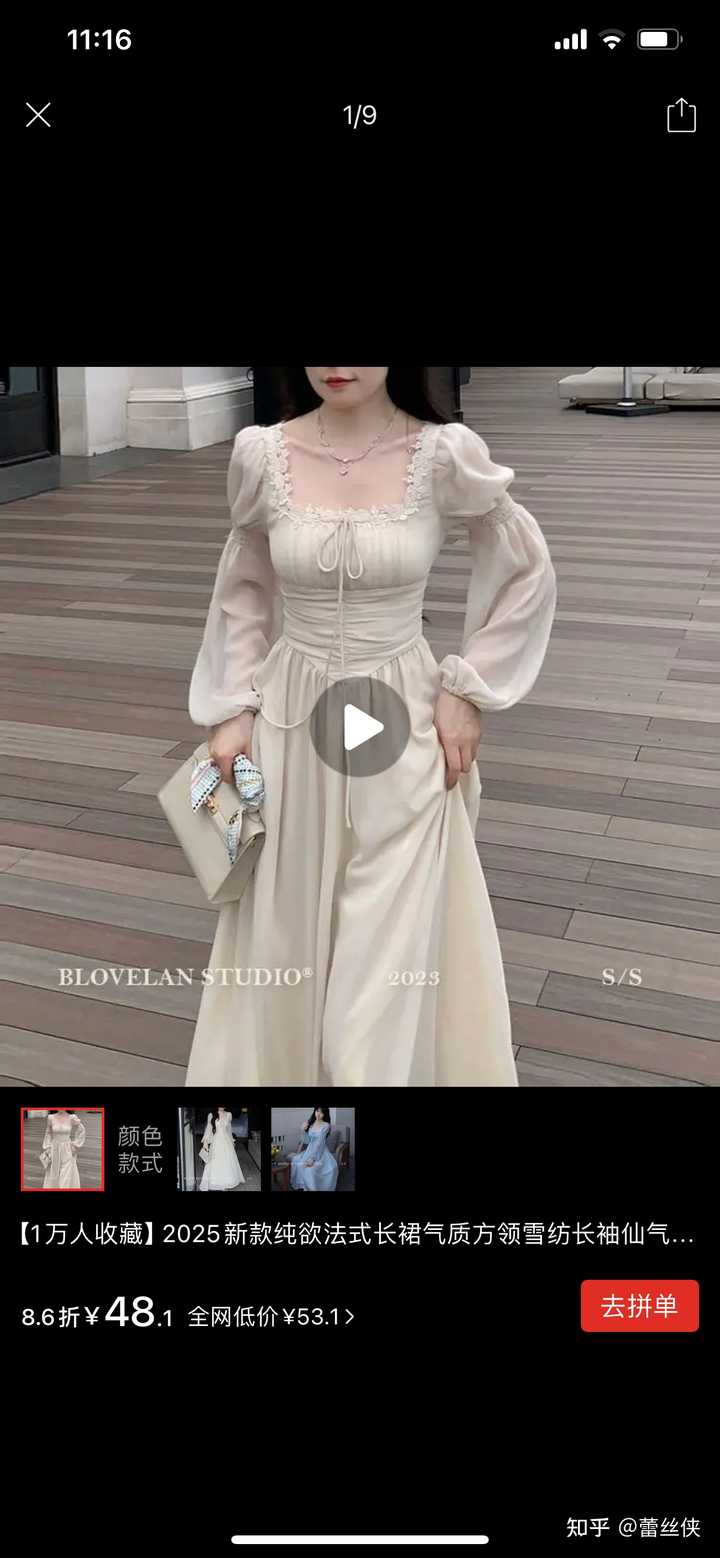Play the product video
This screenshot has width=720, height=1558.
point(360,727)
